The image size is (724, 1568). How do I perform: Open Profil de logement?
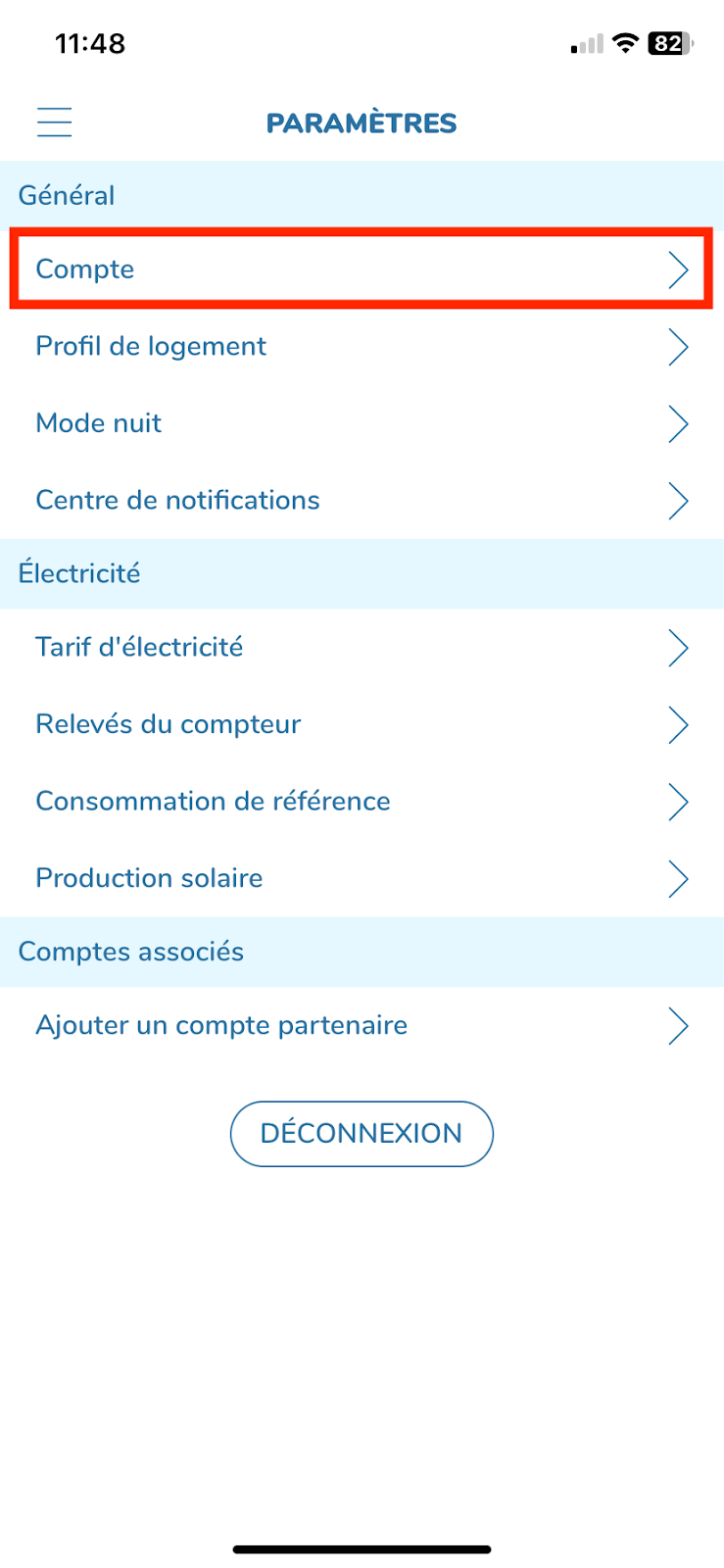(362, 346)
